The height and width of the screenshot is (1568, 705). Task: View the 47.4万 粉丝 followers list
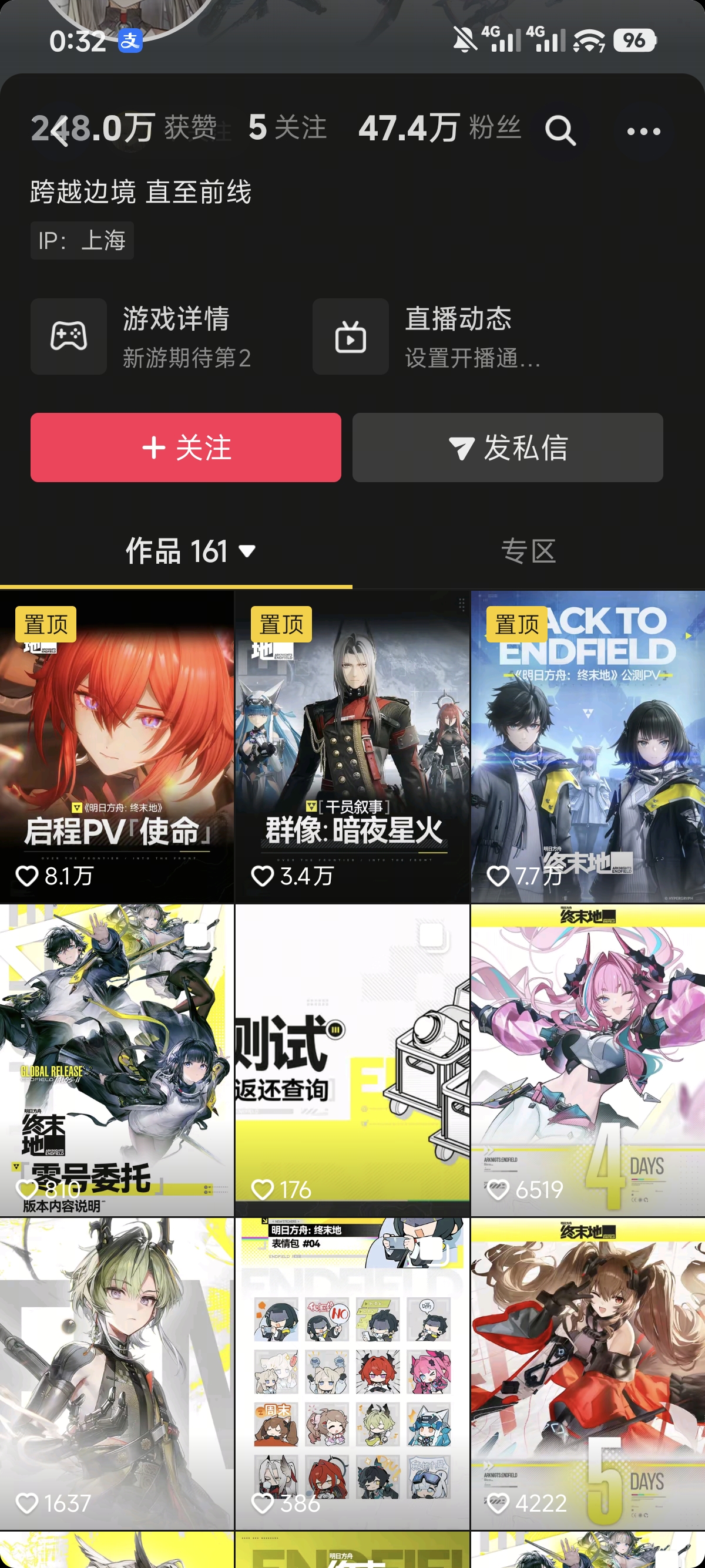pos(439,128)
